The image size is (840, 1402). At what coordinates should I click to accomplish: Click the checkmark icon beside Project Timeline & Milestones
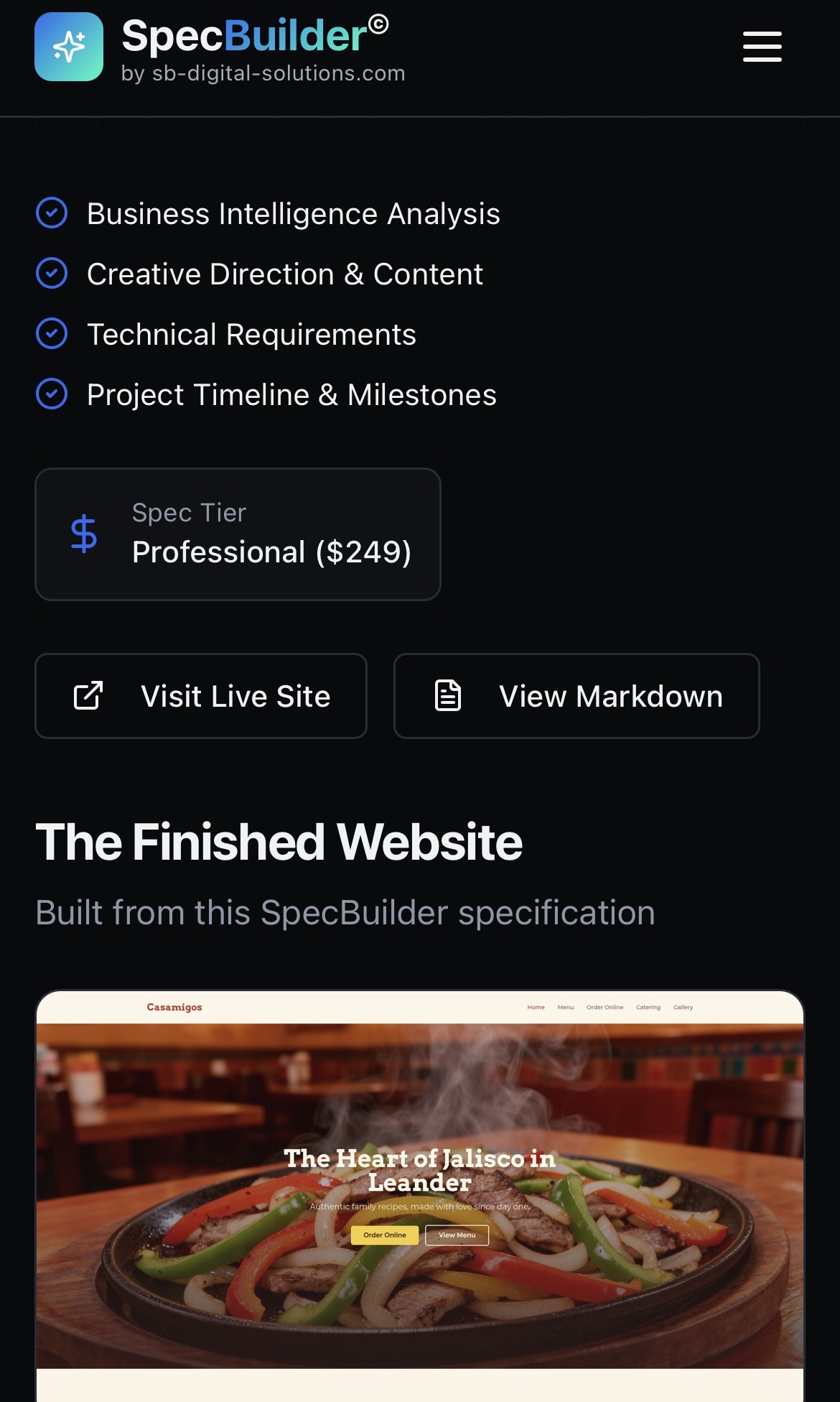point(51,394)
